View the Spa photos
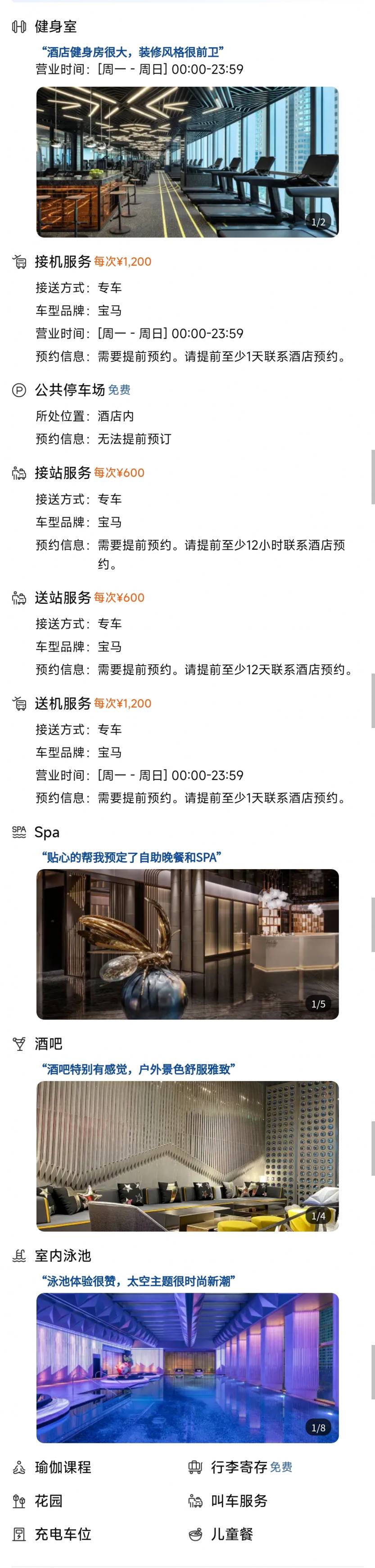This screenshot has height=1568, width=375. pyautogui.click(x=187, y=944)
